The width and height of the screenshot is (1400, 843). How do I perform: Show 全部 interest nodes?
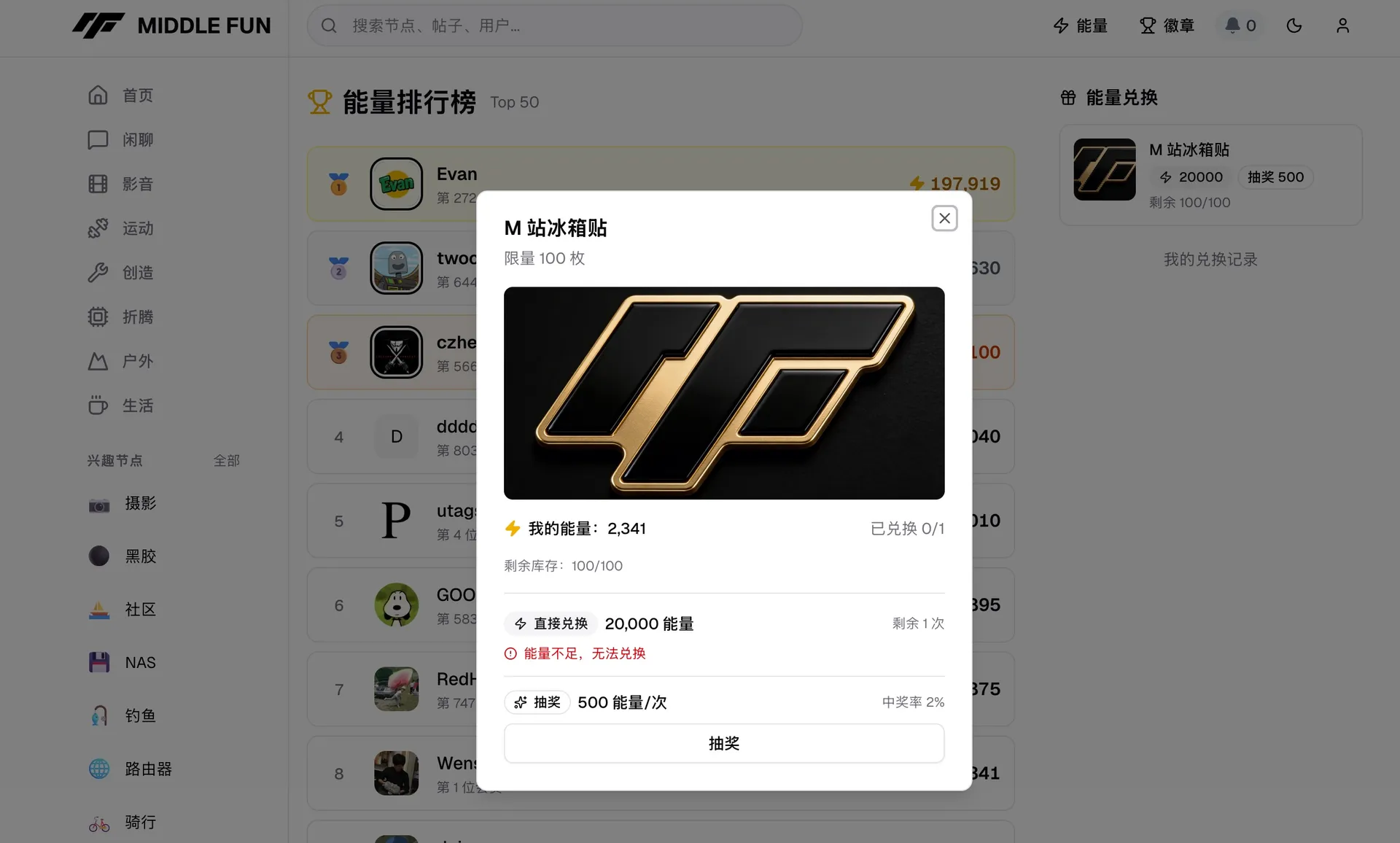click(226, 461)
